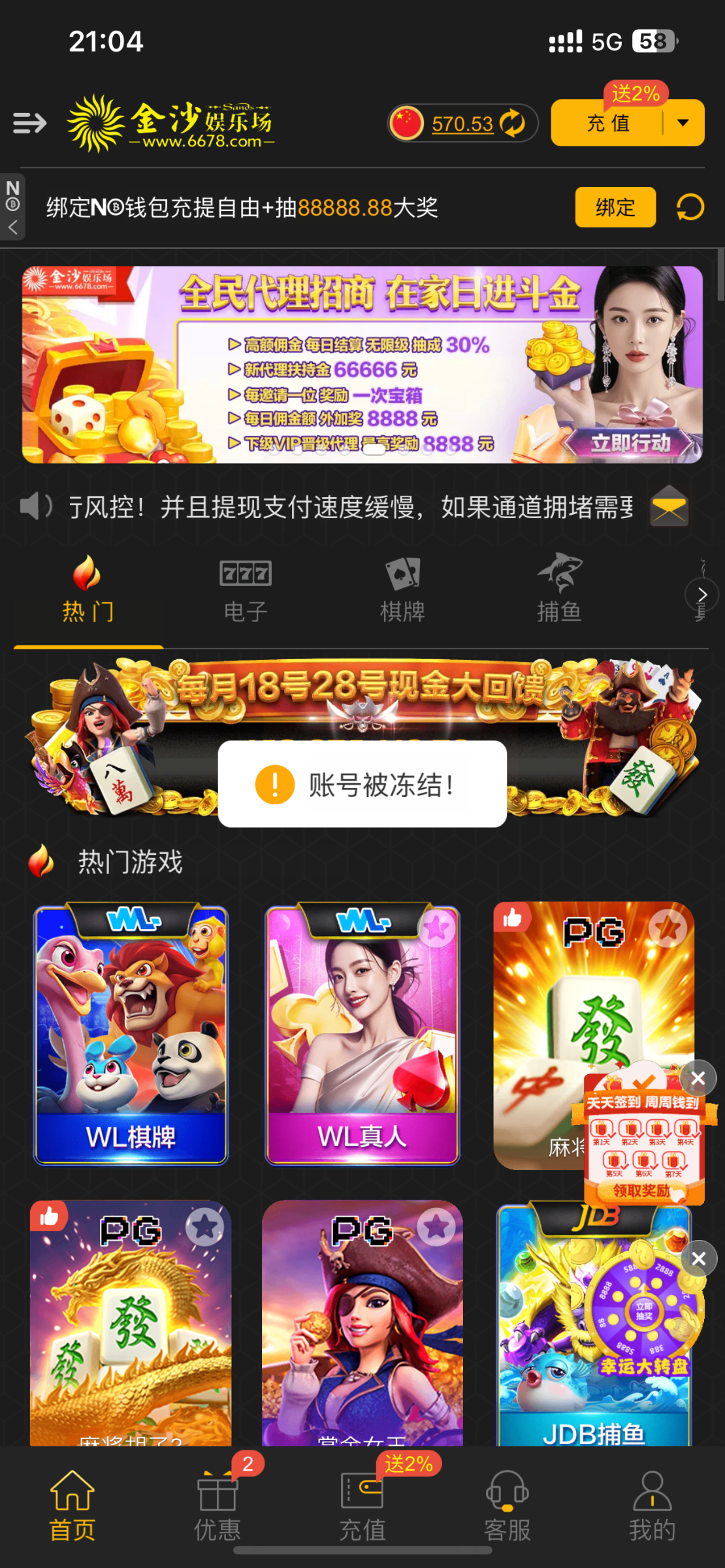Open the 全民代理招商 promo banner
The height and width of the screenshot is (1568, 725).
click(362, 364)
